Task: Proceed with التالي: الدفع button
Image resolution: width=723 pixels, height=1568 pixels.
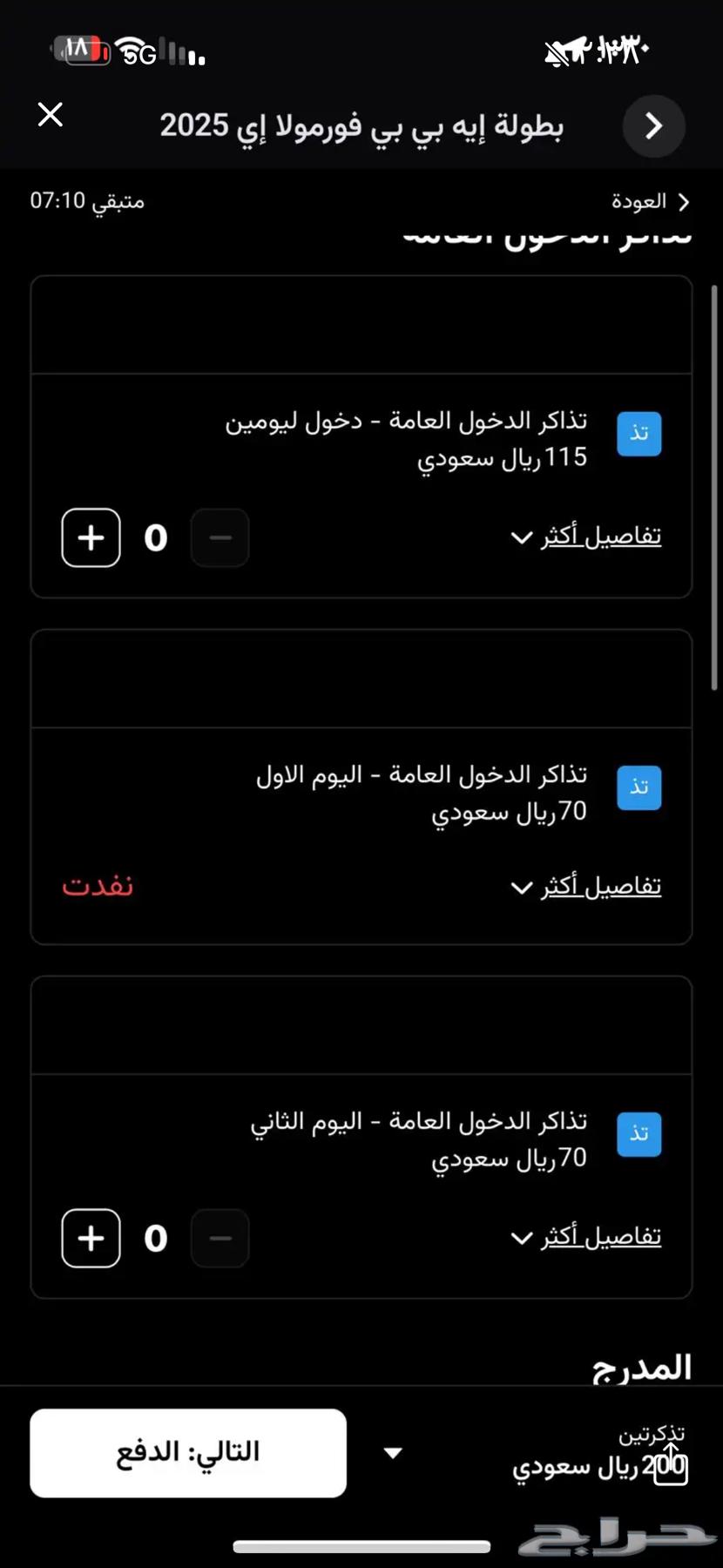Action: click(x=188, y=1453)
